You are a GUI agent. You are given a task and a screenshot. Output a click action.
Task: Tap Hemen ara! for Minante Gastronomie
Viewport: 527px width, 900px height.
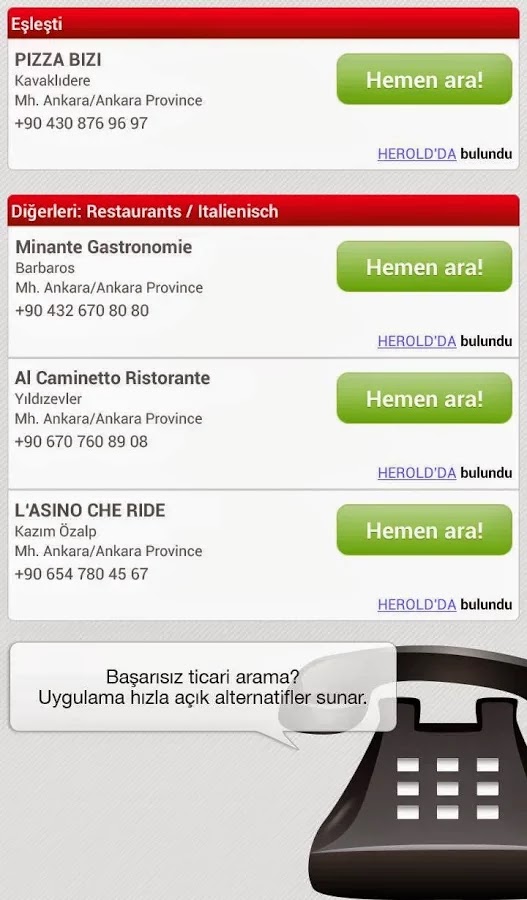click(424, 266)
